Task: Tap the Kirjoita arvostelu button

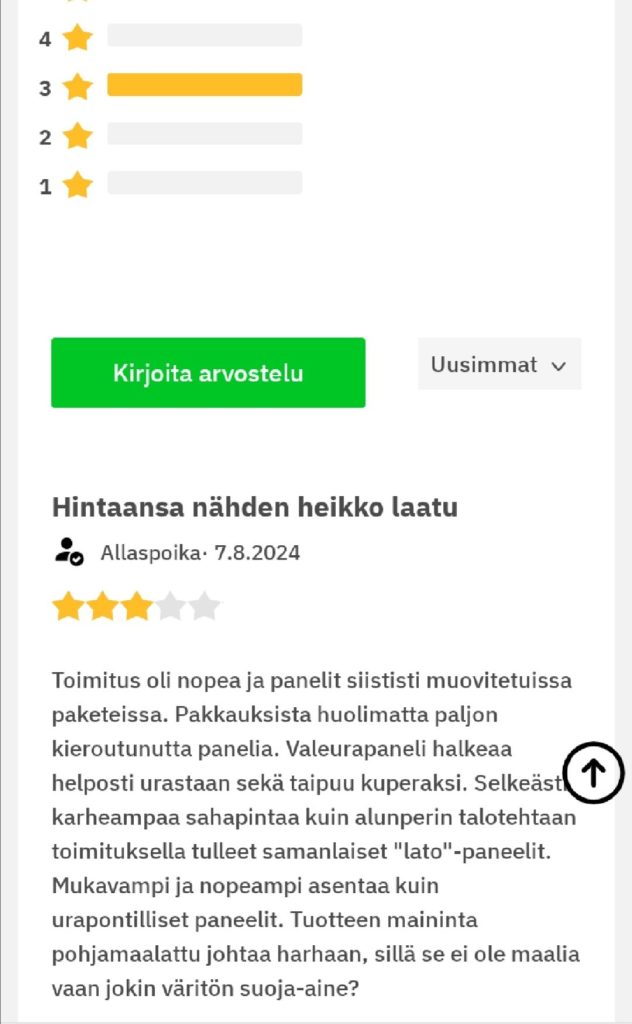Action: [208, 373]
